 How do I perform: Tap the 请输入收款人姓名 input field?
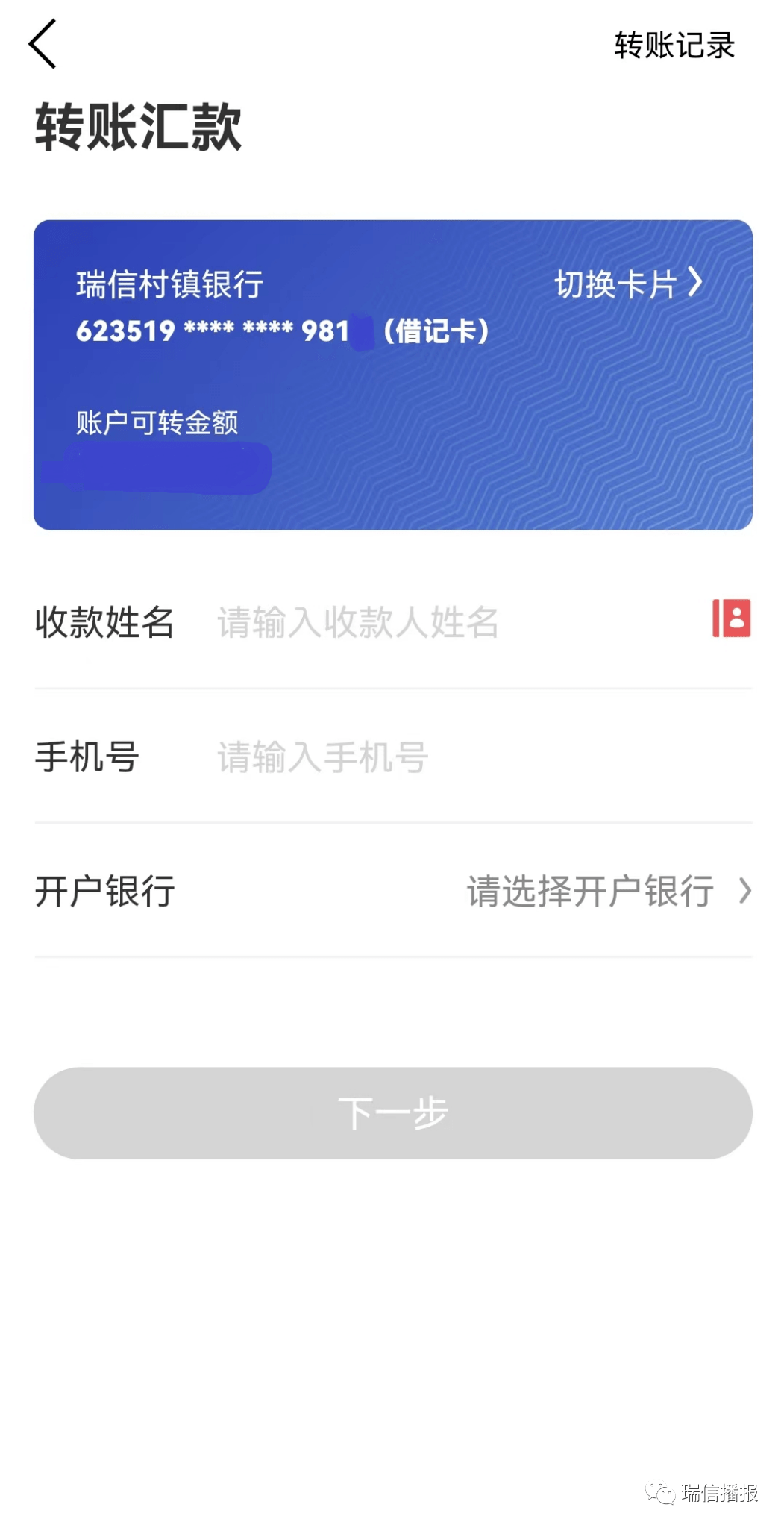point(358,621)
